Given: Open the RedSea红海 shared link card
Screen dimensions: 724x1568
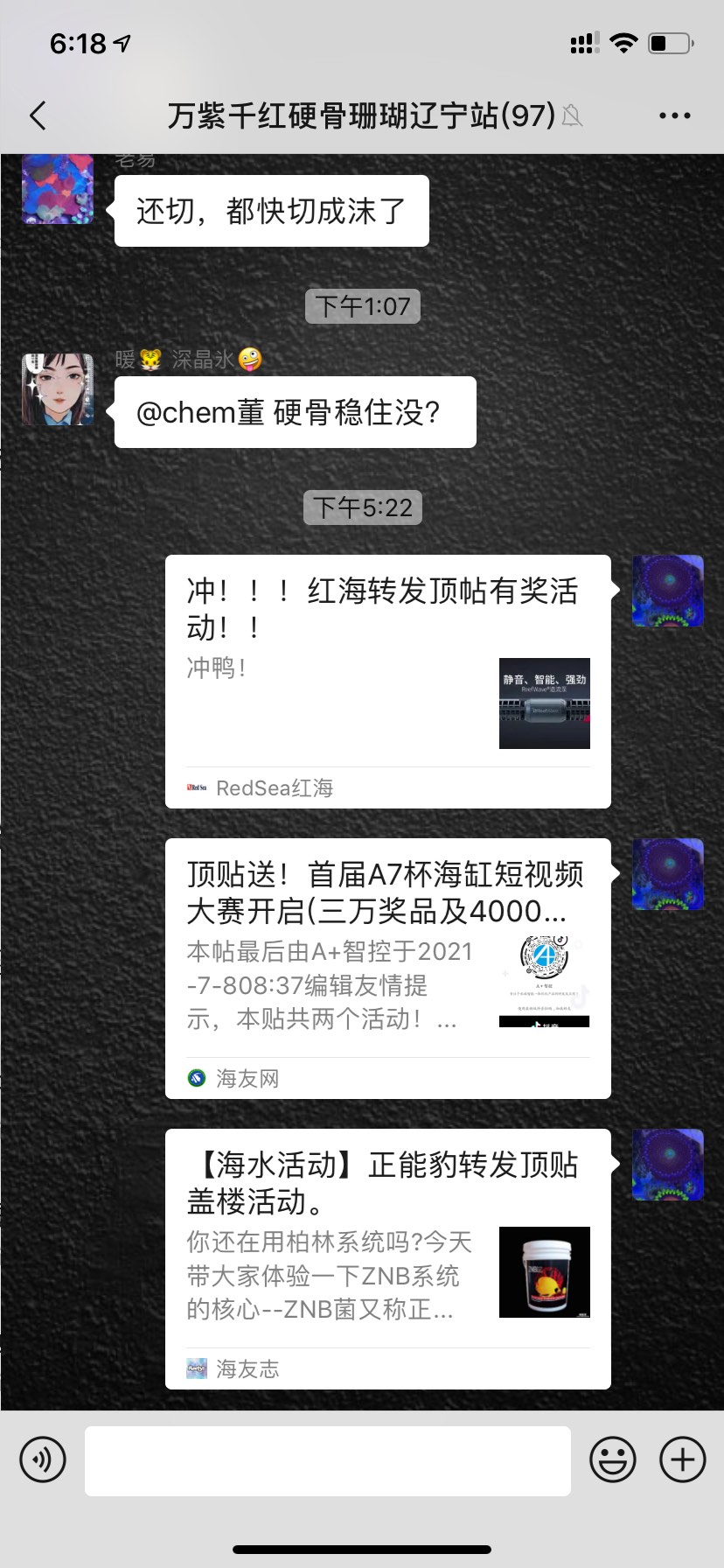Looking at the screenshot, I should [387, 681].
